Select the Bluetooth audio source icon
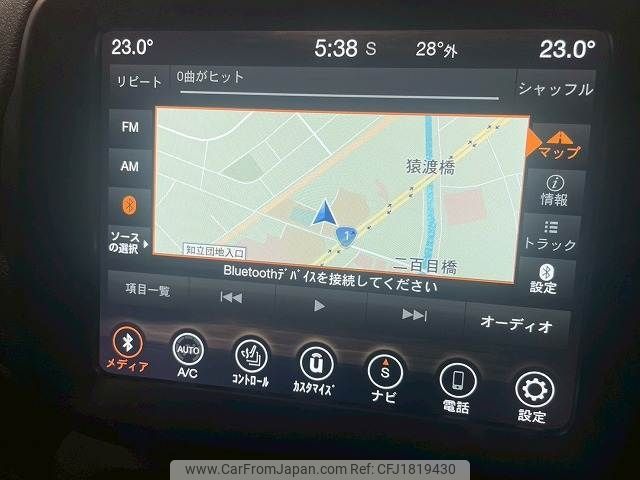Viewport: 640px width, 480px height. click(130, 204)
